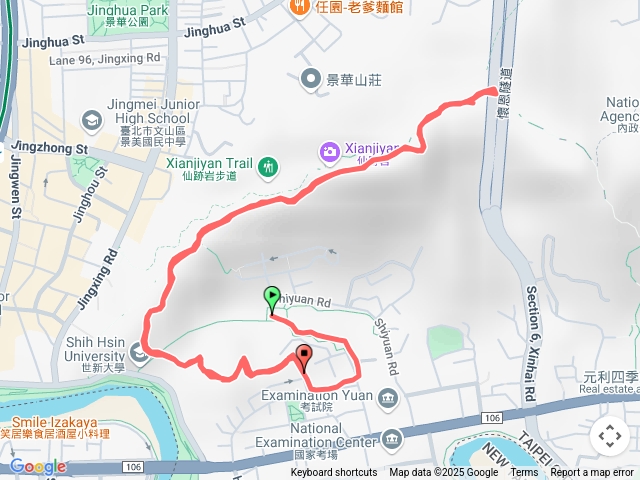640x480 pixels.
Task: Open the Terms link
Action: (x=524, y=473)
